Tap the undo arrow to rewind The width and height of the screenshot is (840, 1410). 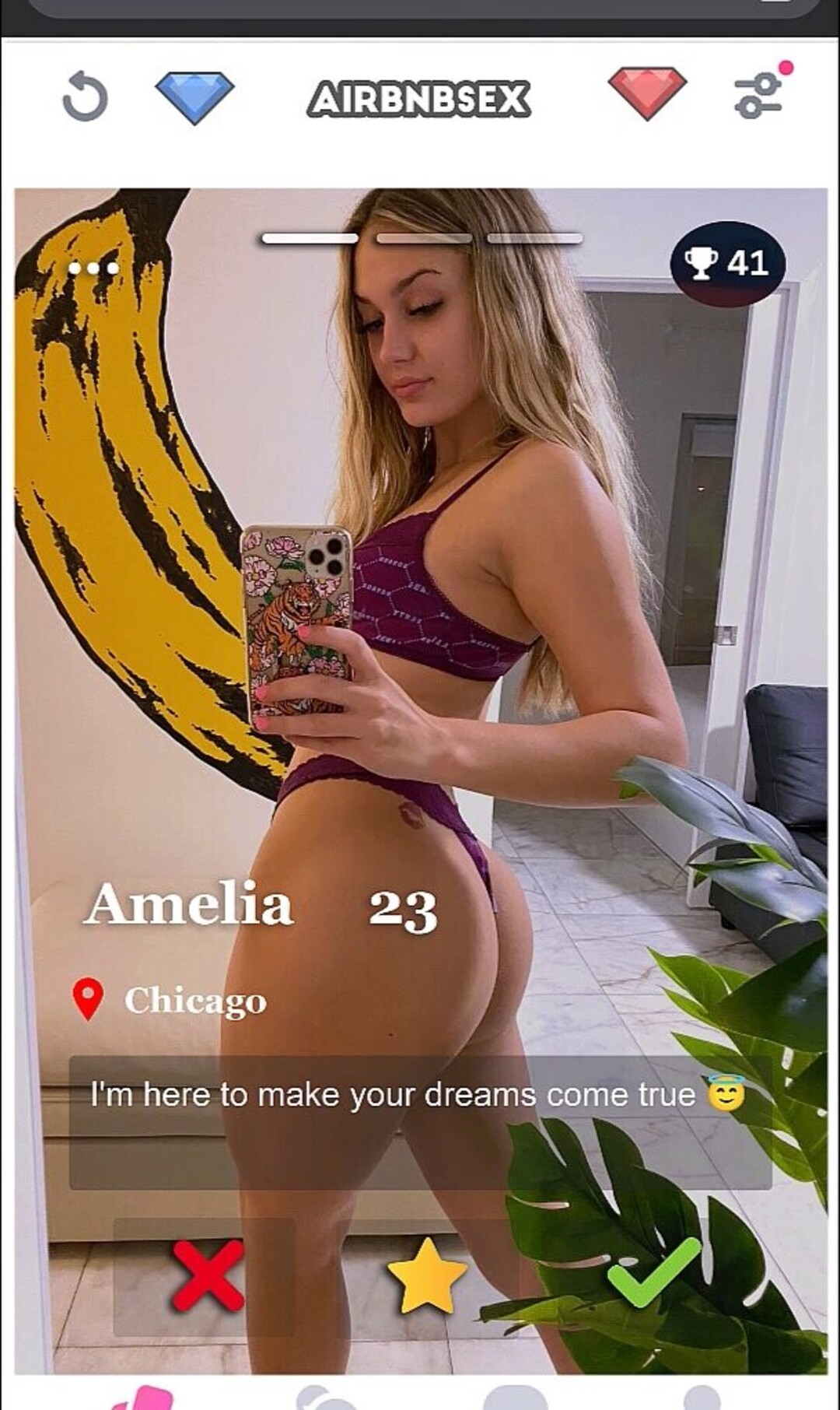click(84, 97)
